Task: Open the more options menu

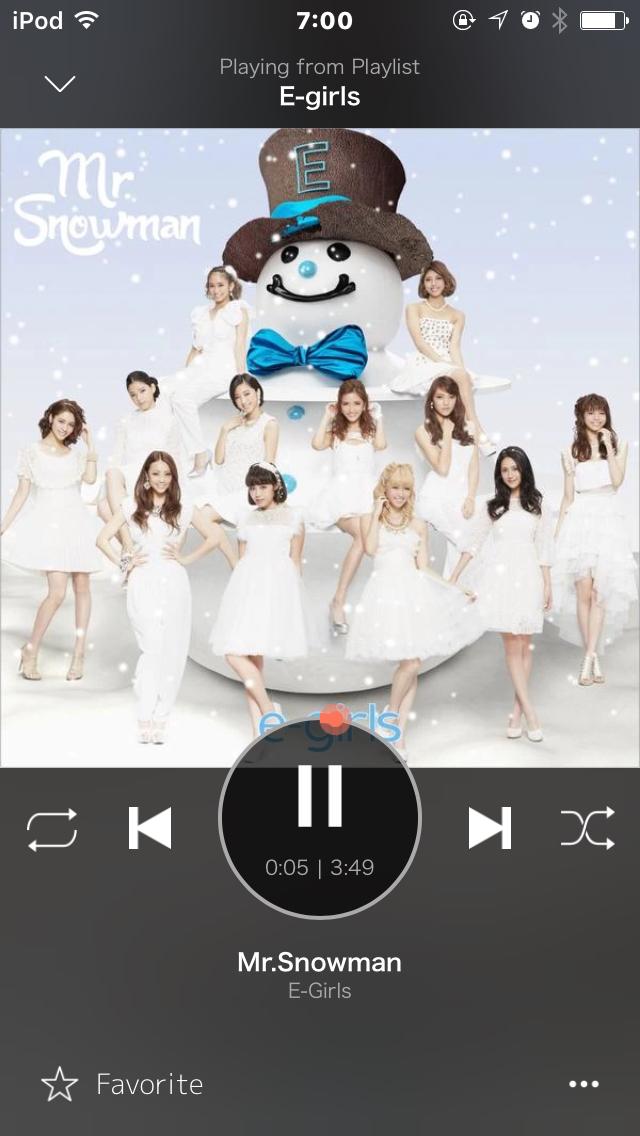Action: click(584, 1084)
